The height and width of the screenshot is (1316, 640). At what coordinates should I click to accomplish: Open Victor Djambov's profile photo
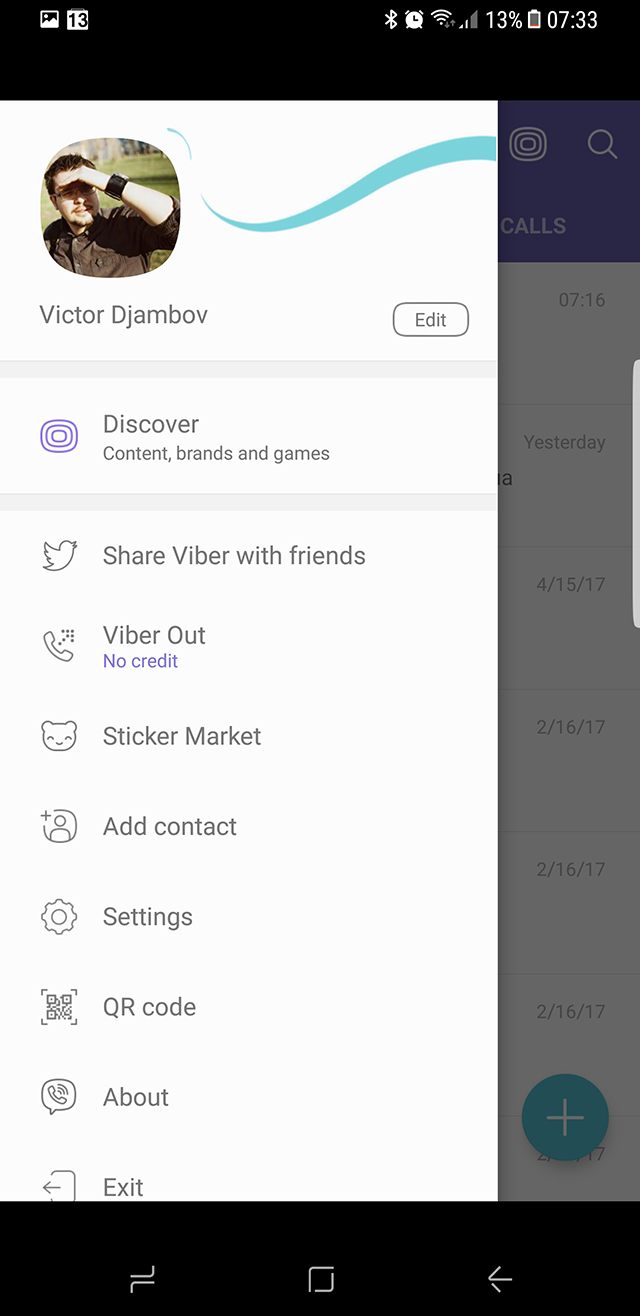click(111, 208)
